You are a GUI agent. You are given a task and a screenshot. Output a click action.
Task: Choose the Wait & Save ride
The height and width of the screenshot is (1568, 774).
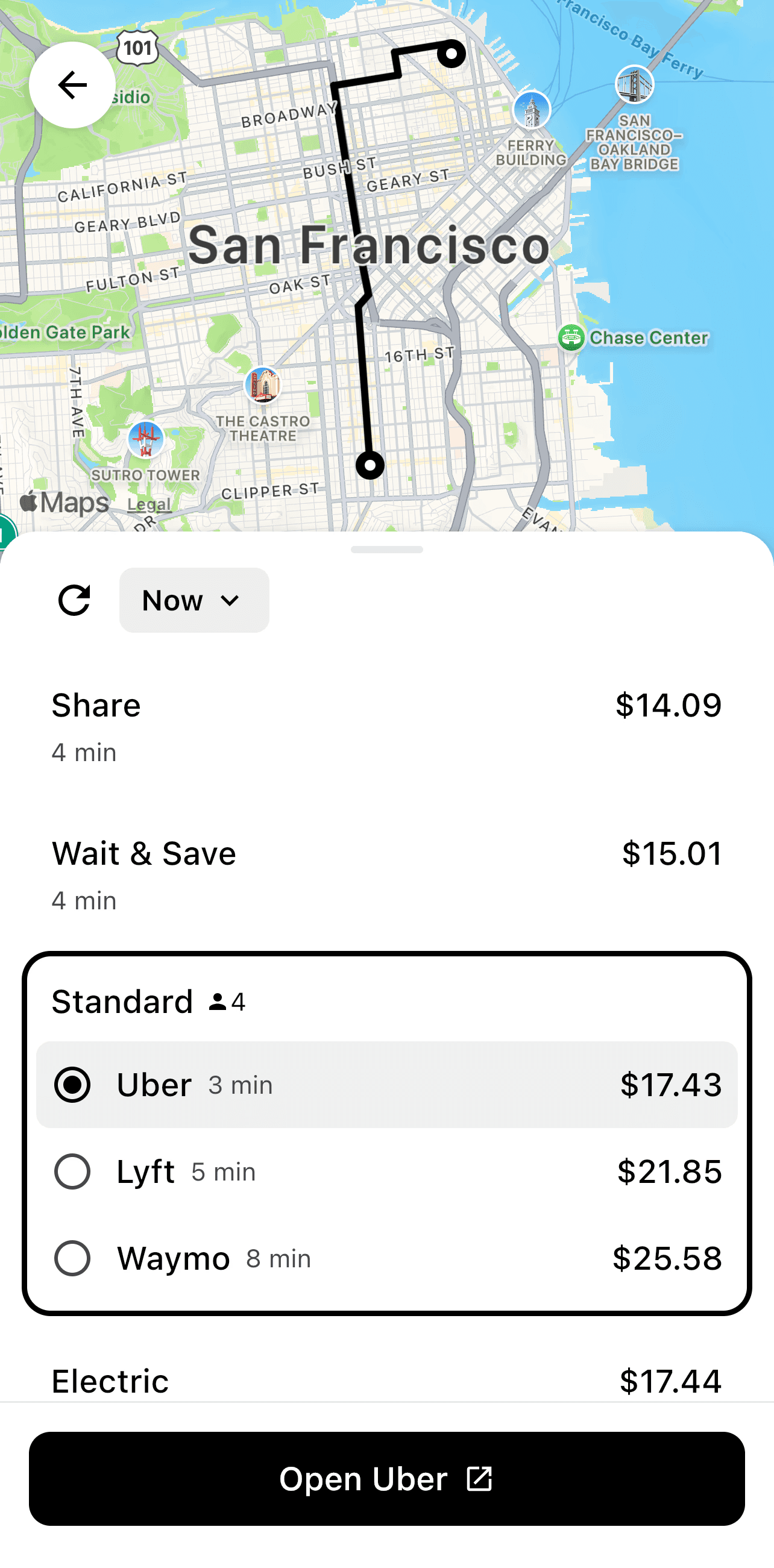click(386, 875)
